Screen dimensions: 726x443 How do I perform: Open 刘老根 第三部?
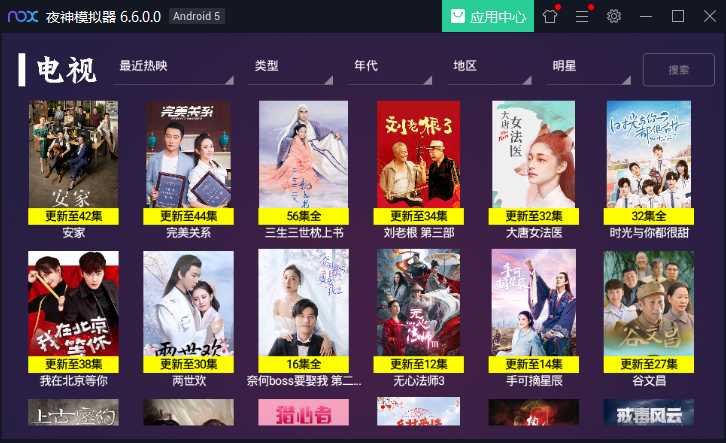click(418, 161)
